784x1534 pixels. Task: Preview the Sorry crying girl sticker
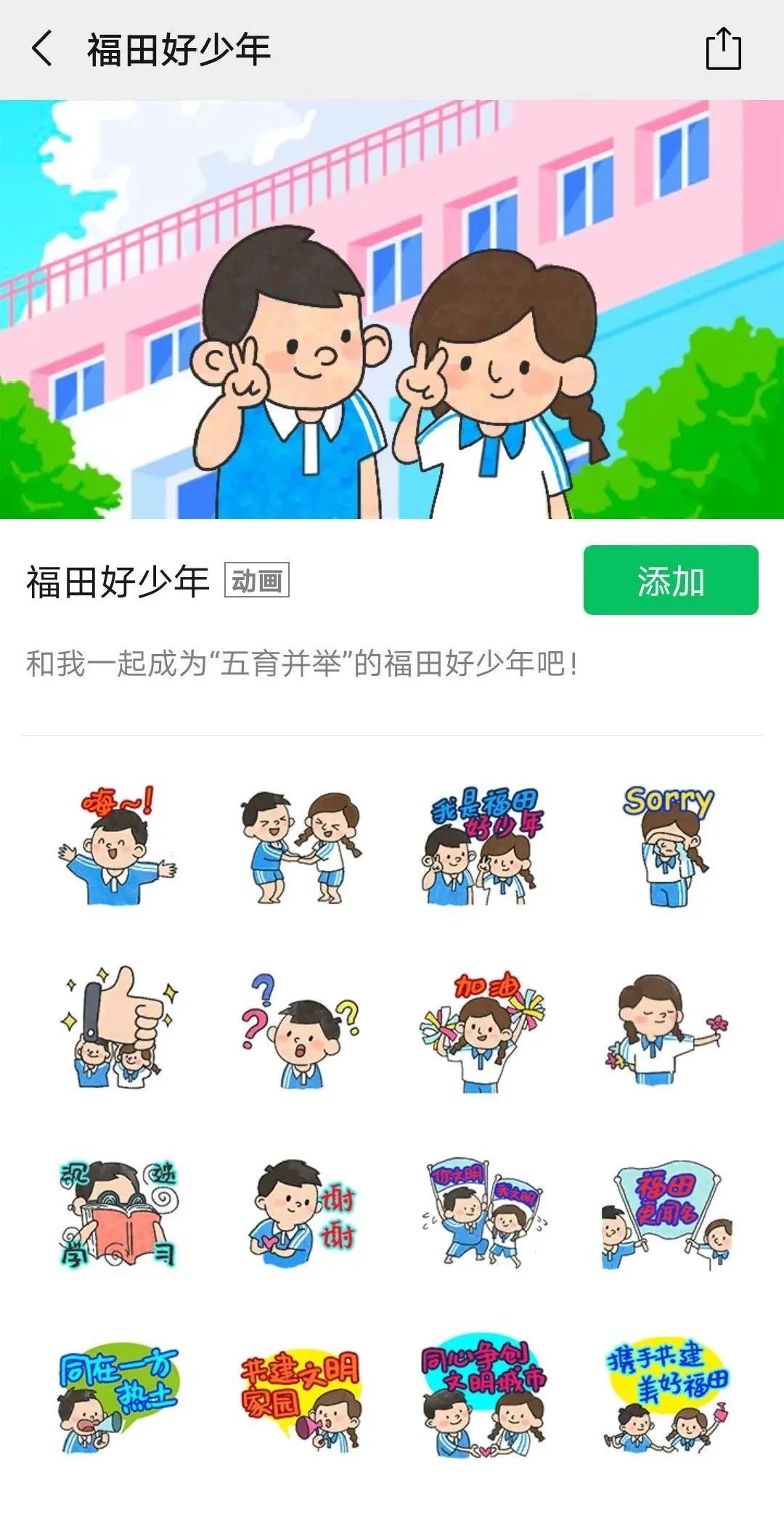[668, 846]
